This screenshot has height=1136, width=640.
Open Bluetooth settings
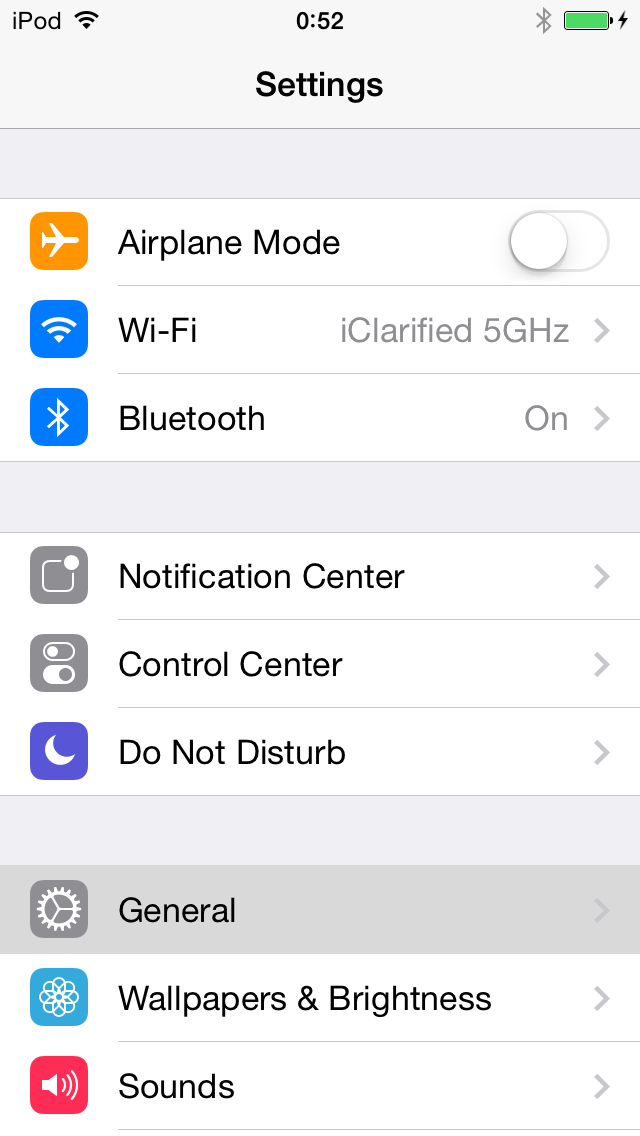pos(320,418)
